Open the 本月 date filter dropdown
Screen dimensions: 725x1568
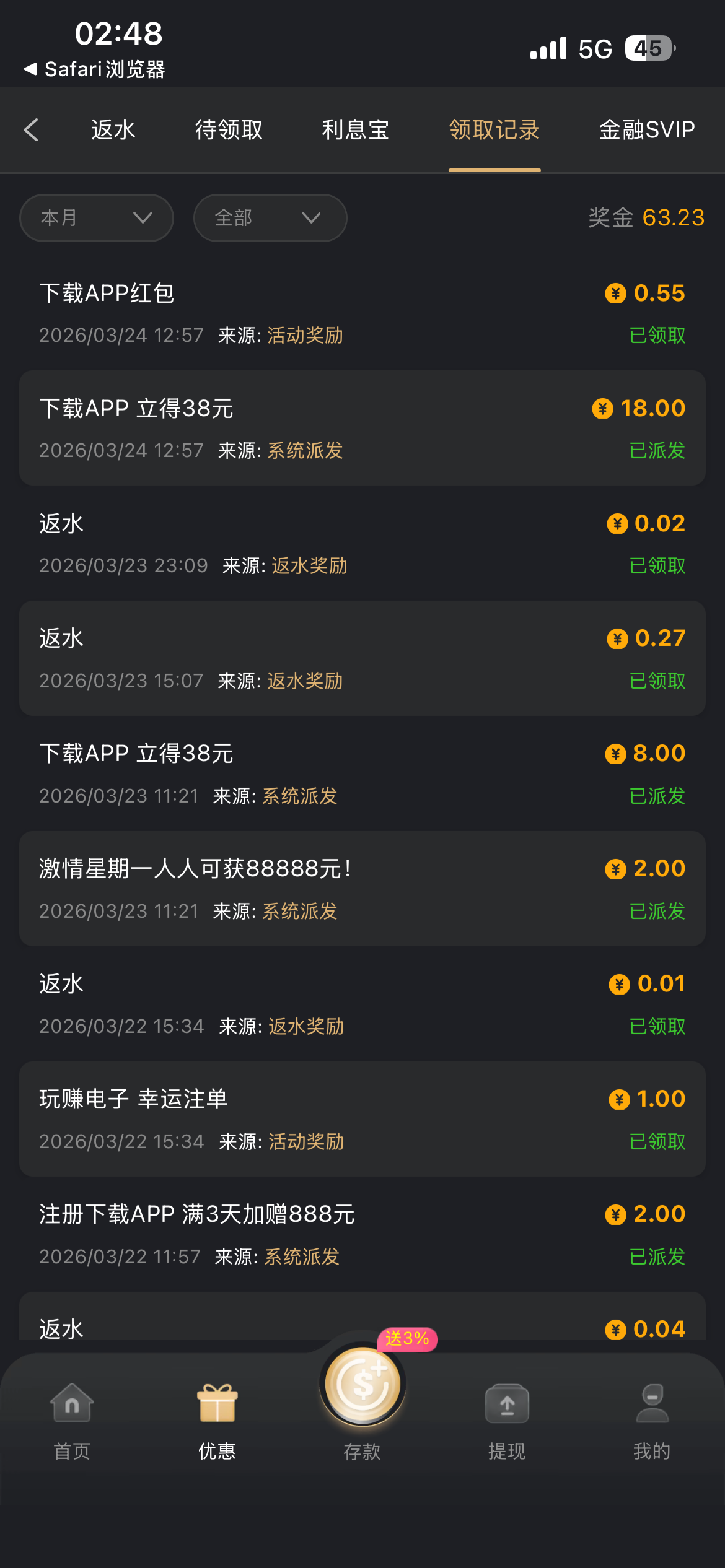[96, 217]
